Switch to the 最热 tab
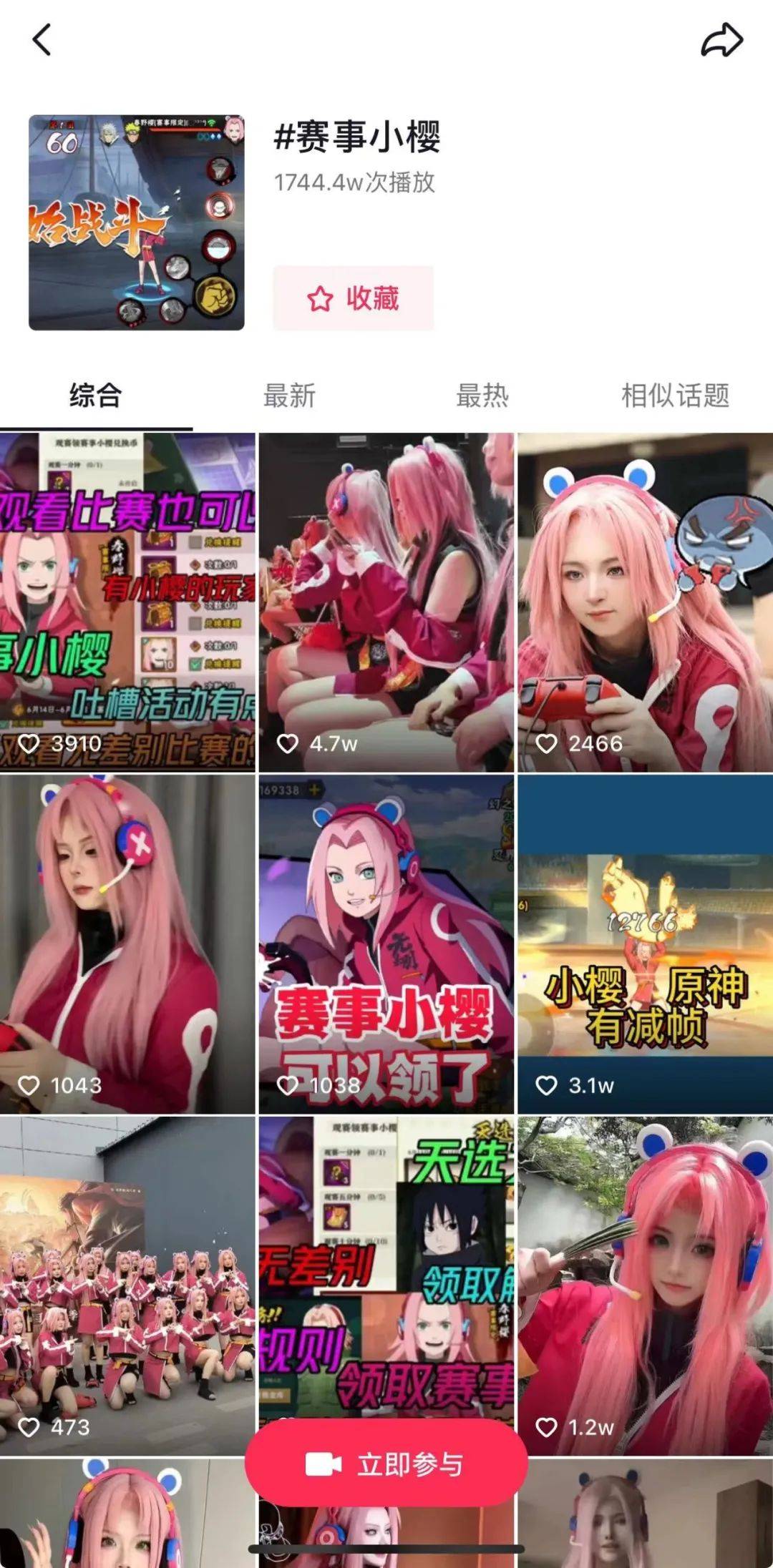This screenshot has height=1568, width=773. tap(482, 396)
